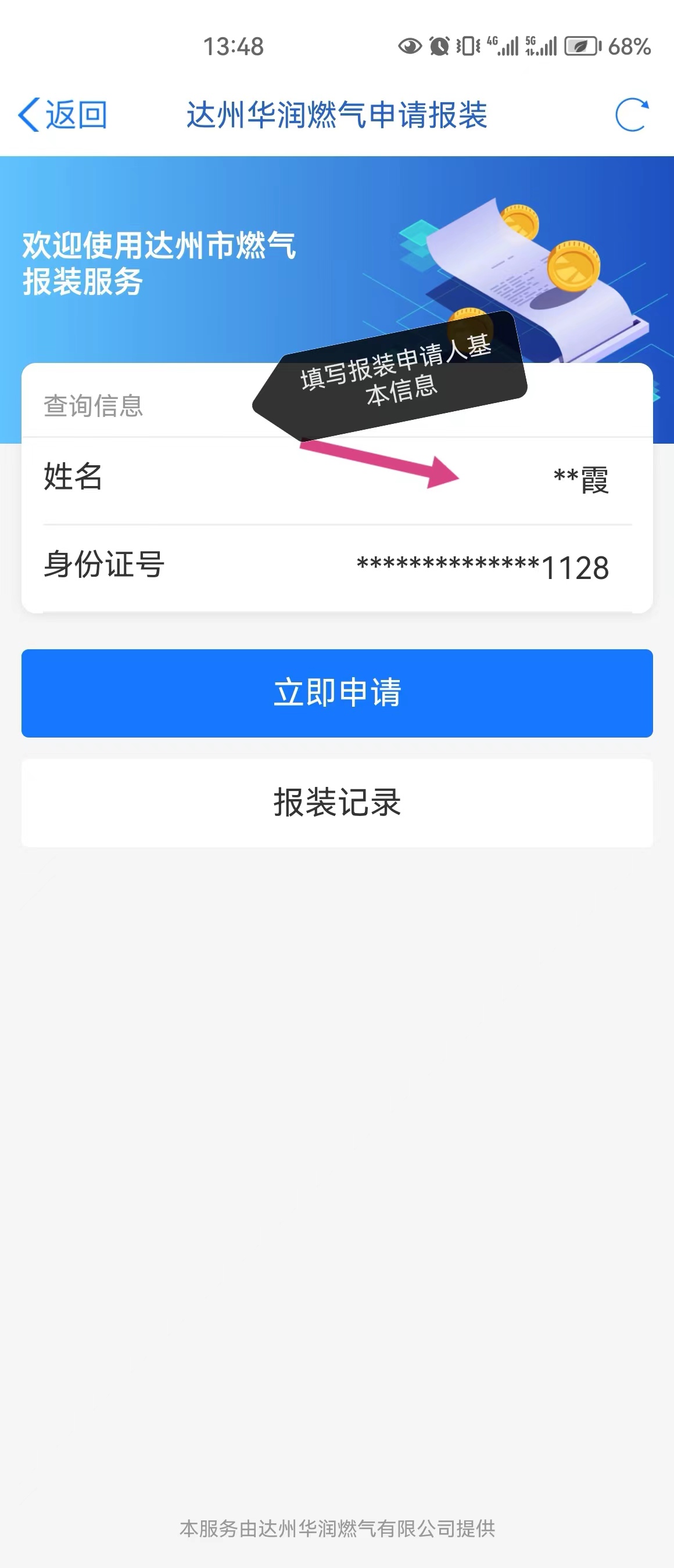This screenshot has height=1568, width=674.
Task: Open the 报装记录 records
Action: pyautogui.click(x=336, y=802)
